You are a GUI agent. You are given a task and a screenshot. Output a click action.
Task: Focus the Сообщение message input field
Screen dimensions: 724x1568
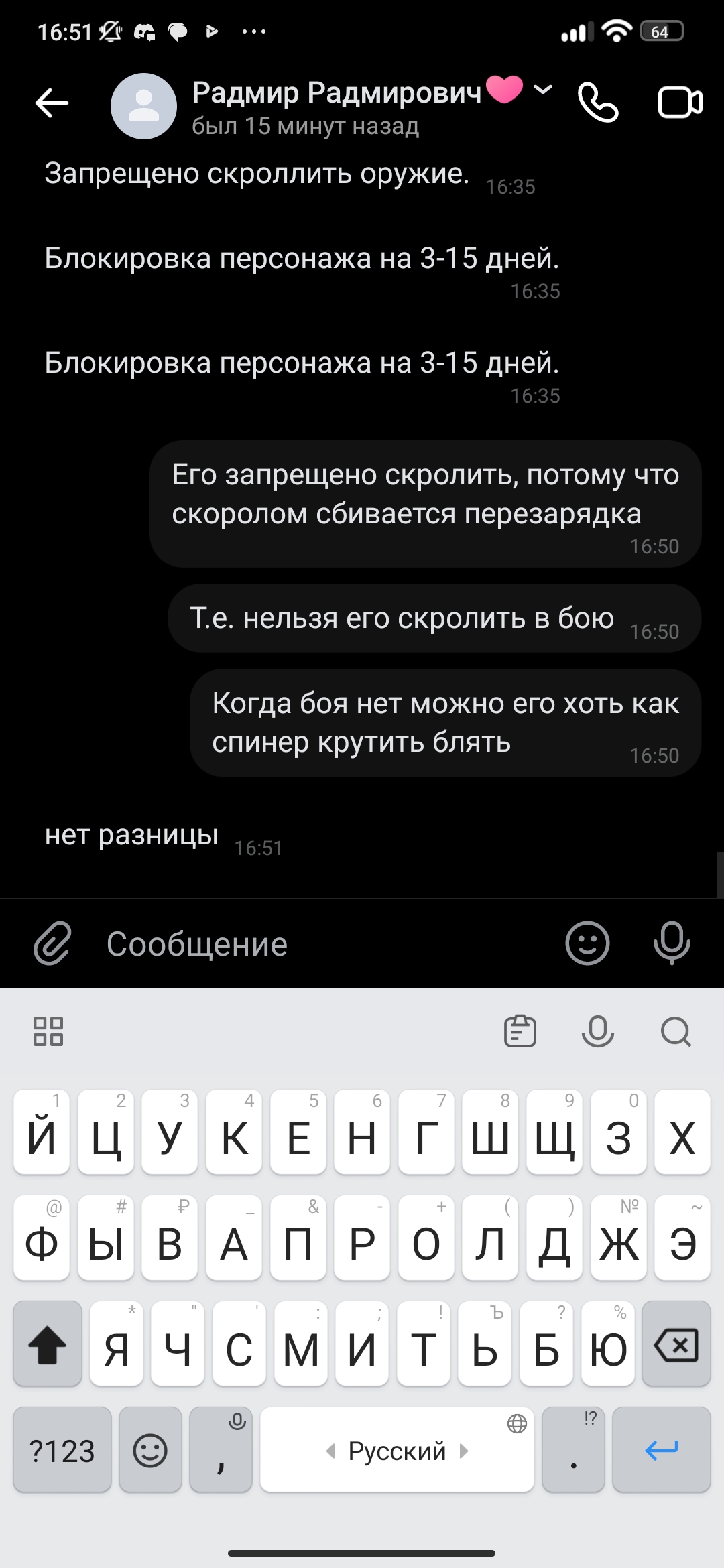[322, 943]
